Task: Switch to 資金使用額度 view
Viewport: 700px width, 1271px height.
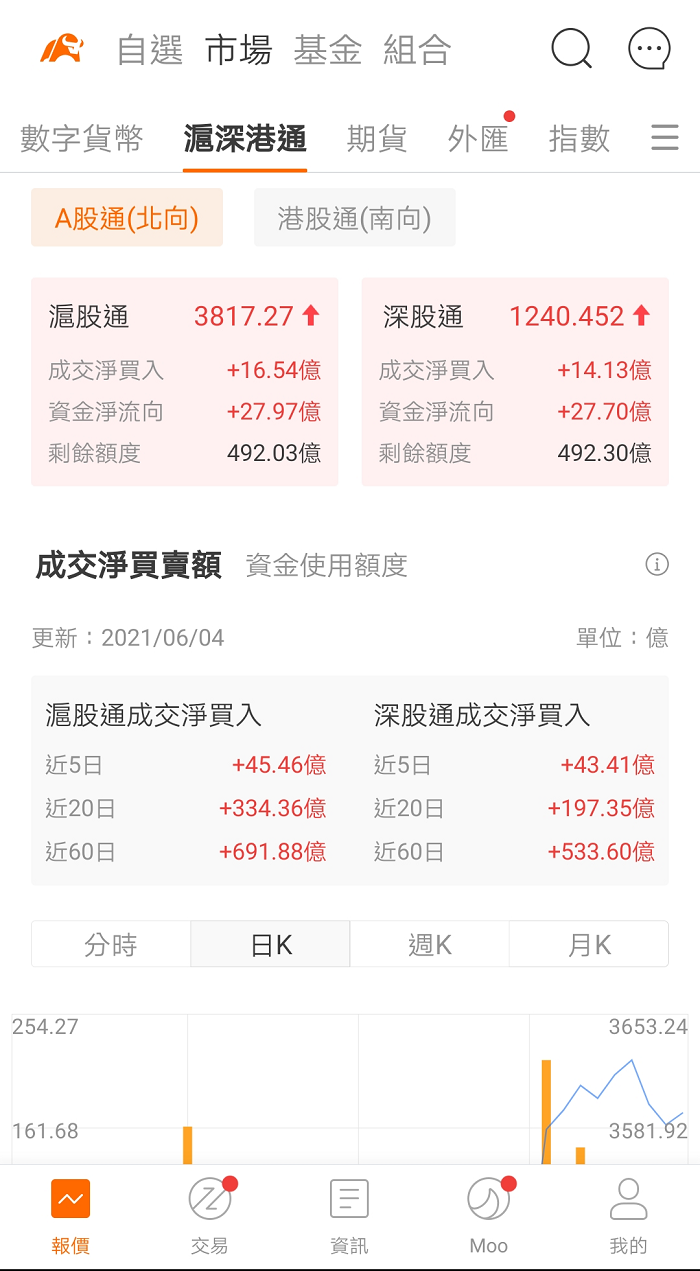Action: pos(327,565)
